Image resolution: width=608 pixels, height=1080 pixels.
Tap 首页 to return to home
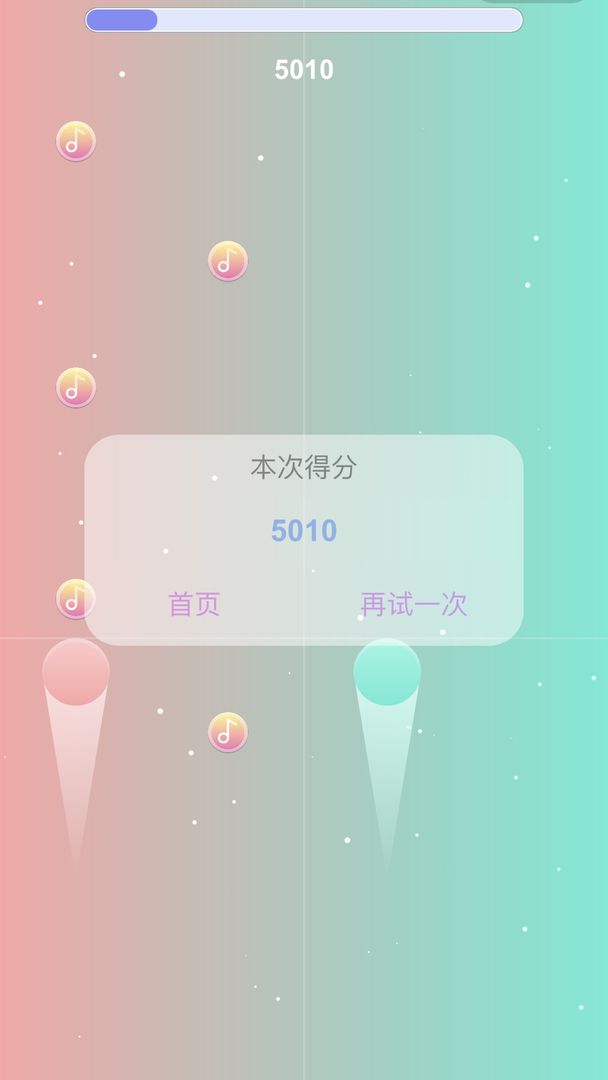tap(194, 604)
